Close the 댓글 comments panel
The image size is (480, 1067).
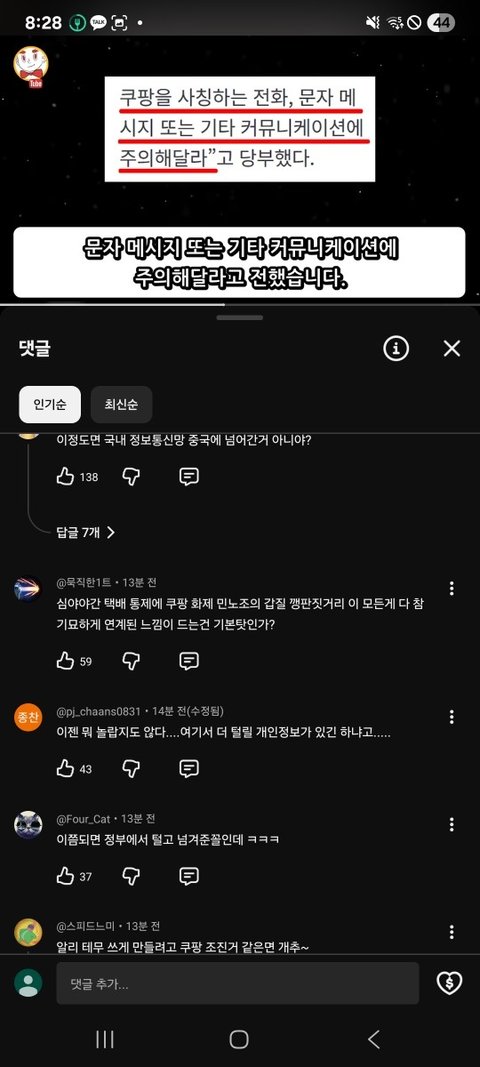(x=451, y=349)
